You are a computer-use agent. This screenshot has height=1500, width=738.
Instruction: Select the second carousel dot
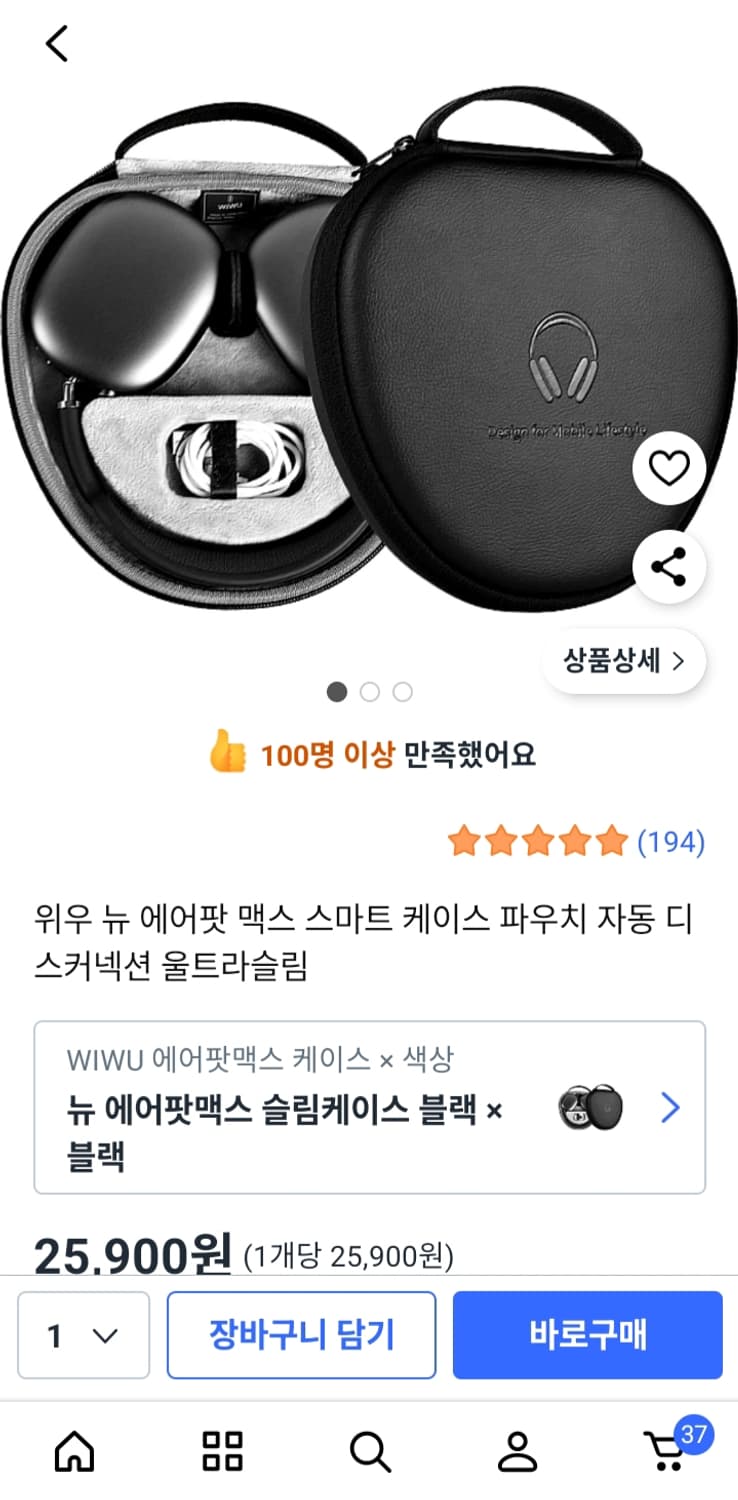click(370, 691)
